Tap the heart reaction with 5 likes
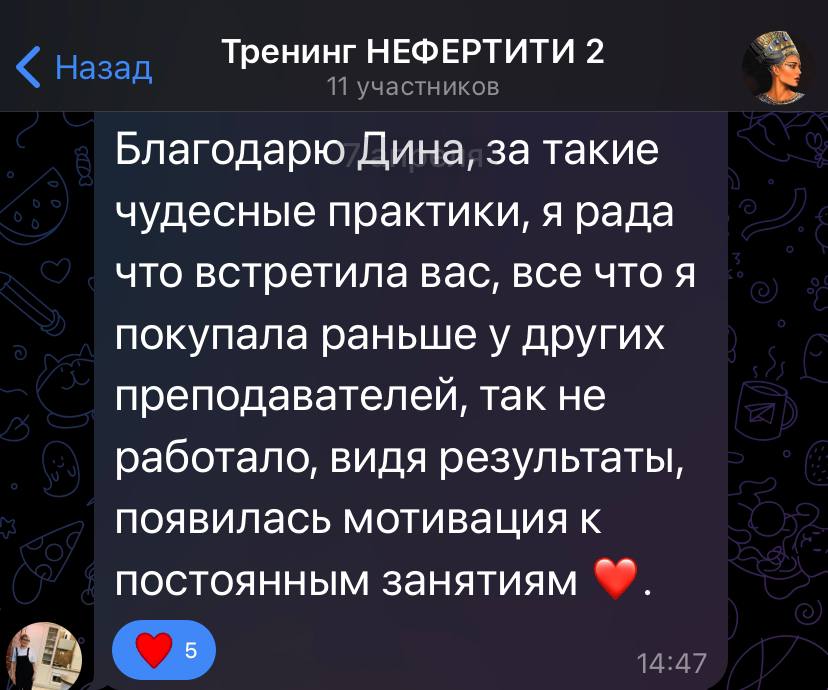The width and height of the screenshot is (828, 690). point(164,650)
